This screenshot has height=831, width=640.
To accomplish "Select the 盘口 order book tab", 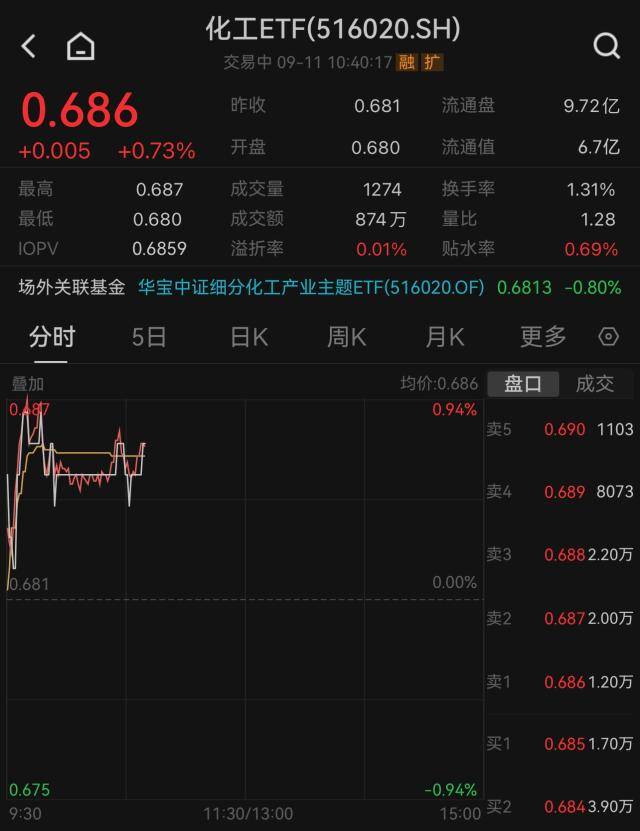I will [x=522, y=384].
